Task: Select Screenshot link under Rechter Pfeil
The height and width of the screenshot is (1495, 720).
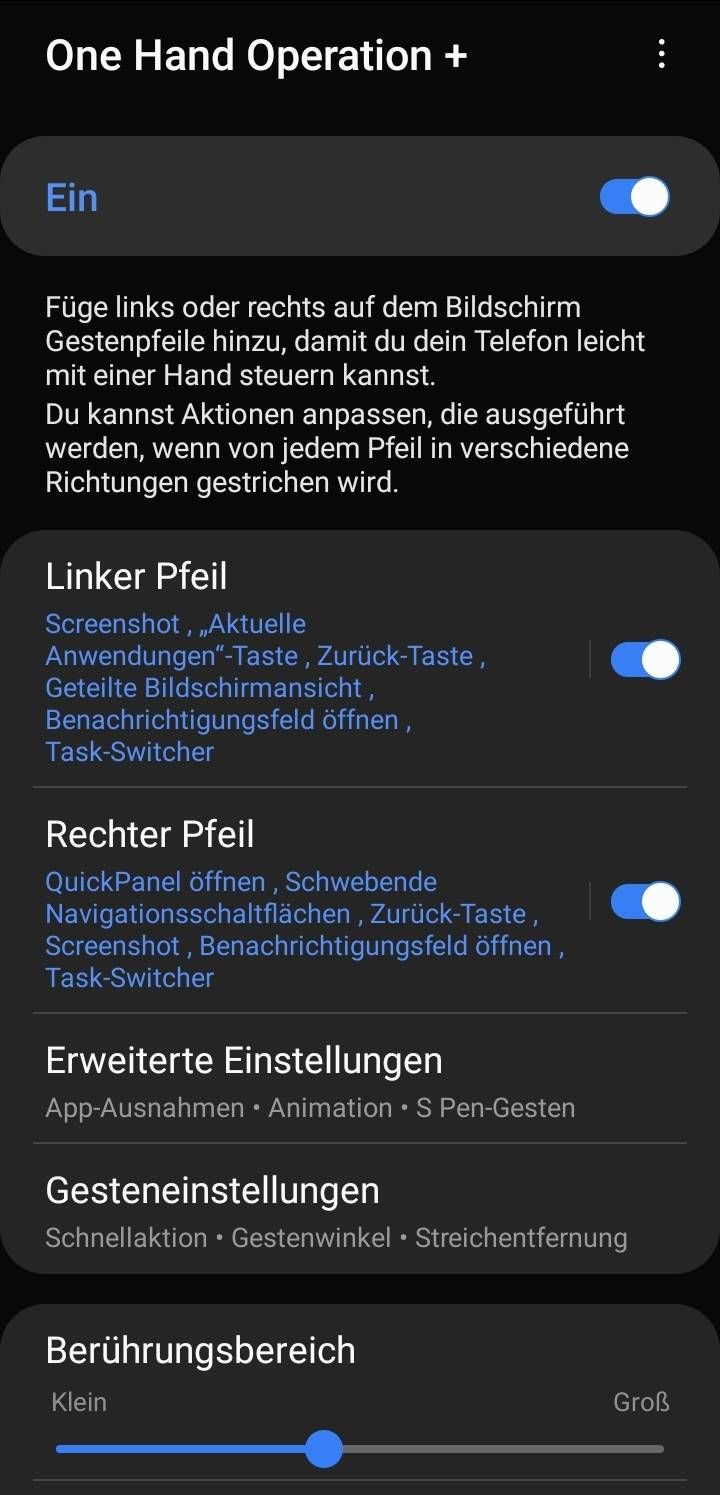Action: [110, 945]
